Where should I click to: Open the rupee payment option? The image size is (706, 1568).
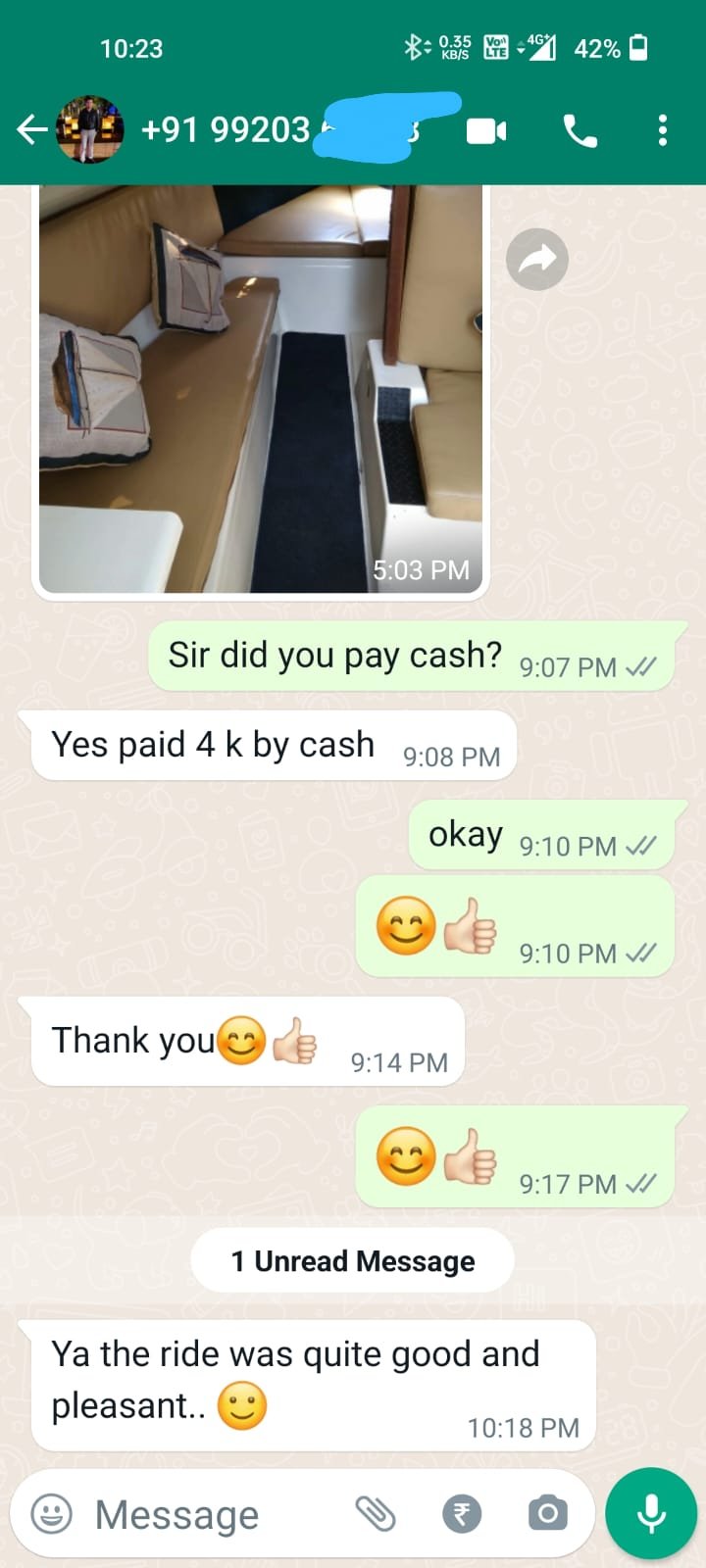[462, 1514]
